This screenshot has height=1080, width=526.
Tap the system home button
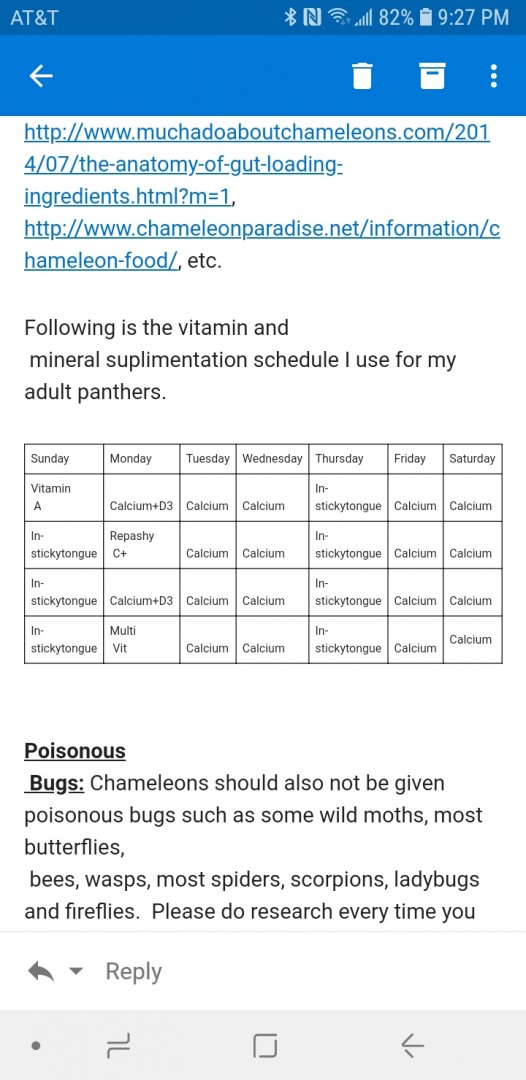click(x=265, y=1046)
